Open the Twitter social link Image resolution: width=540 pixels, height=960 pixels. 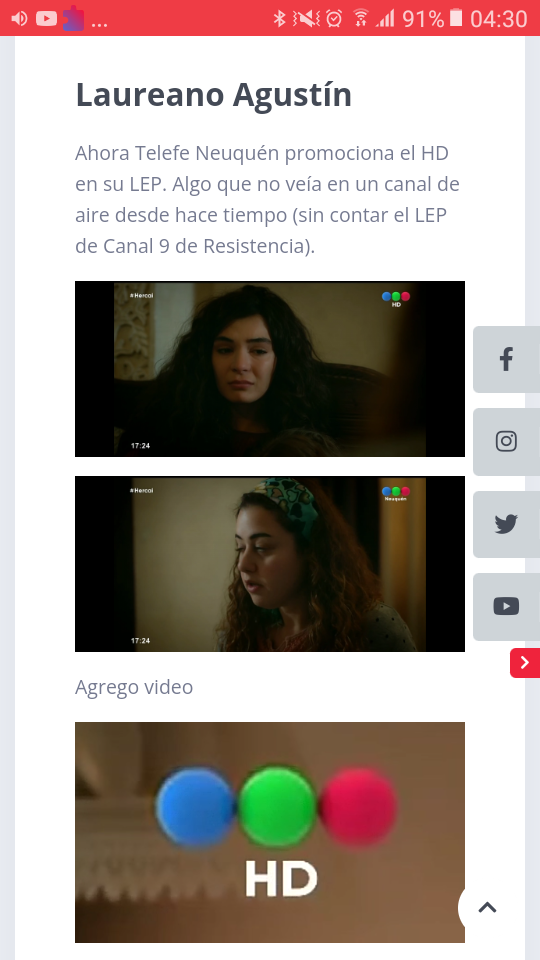pyautogui.click(x=506, y=524)
